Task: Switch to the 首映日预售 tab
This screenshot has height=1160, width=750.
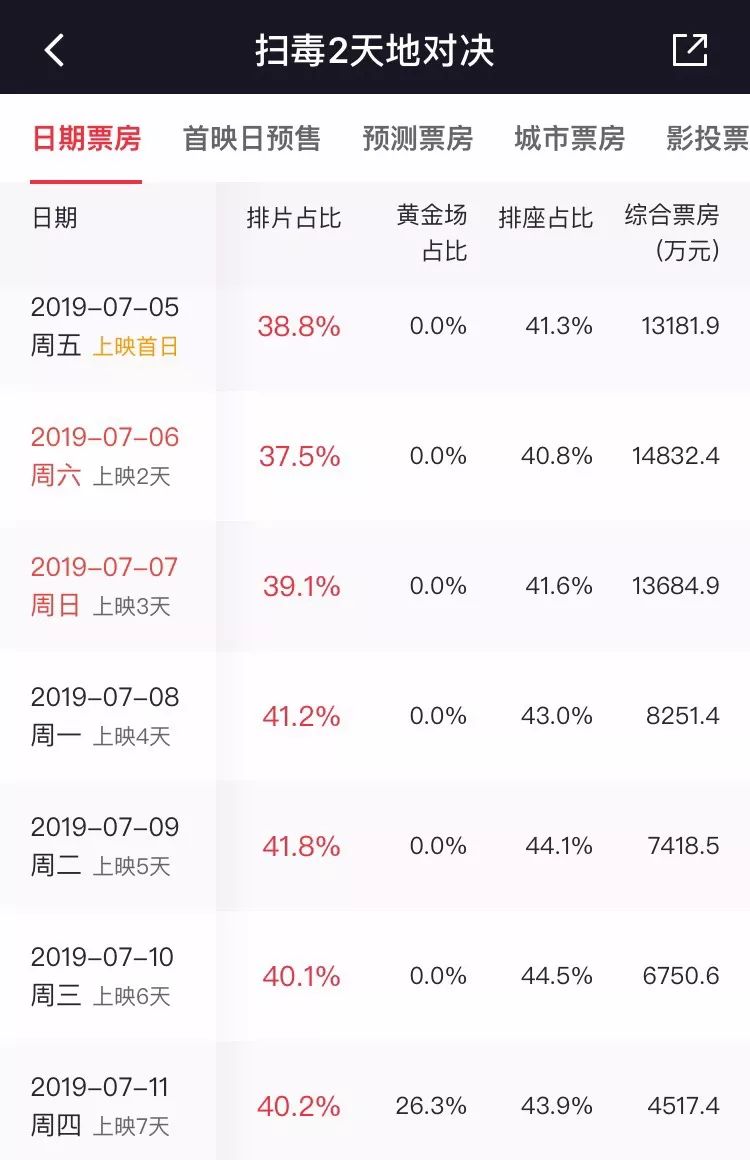Action: (x=252, y=139)
